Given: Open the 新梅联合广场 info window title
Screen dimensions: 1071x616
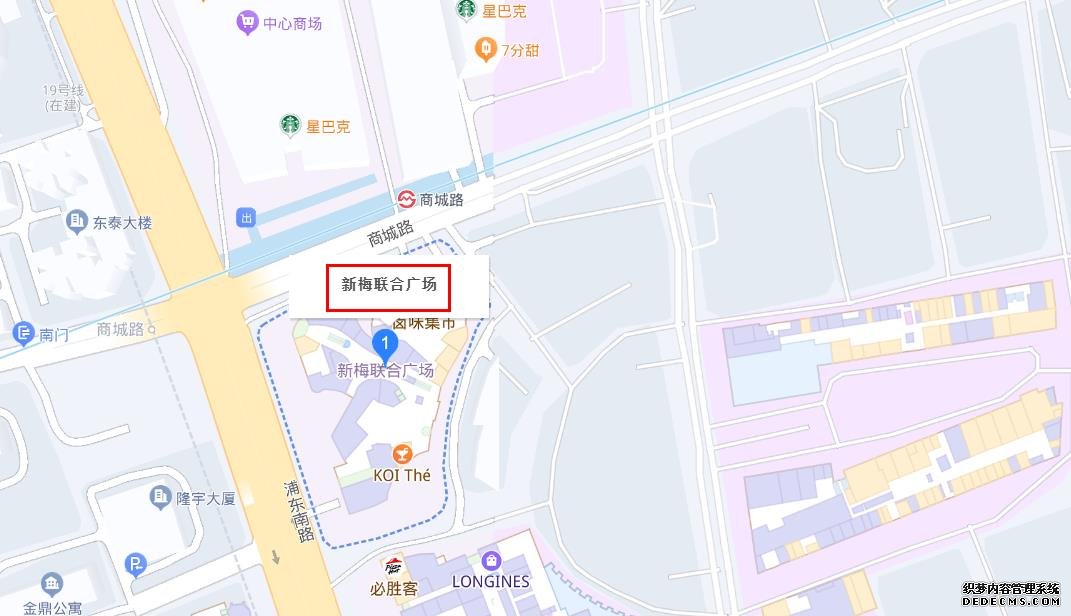Looking at the screenshot, I should coord(389,285).
